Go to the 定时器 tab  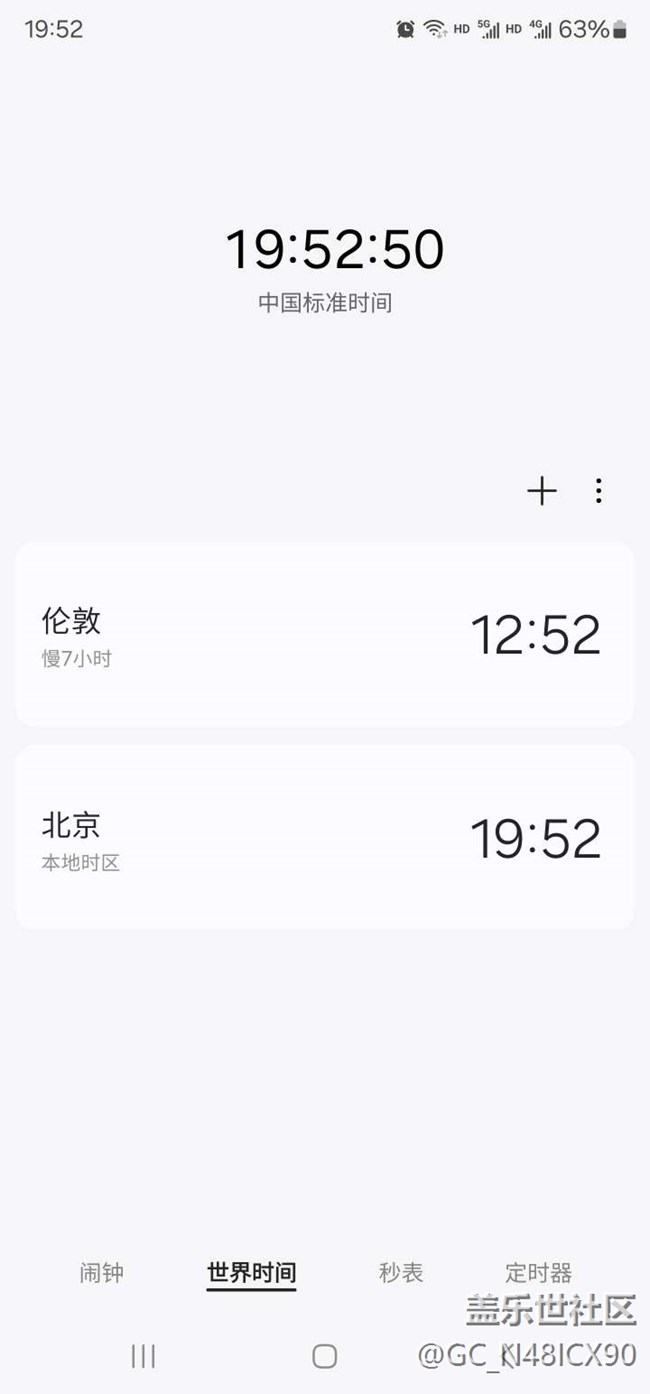point(539,1273)
